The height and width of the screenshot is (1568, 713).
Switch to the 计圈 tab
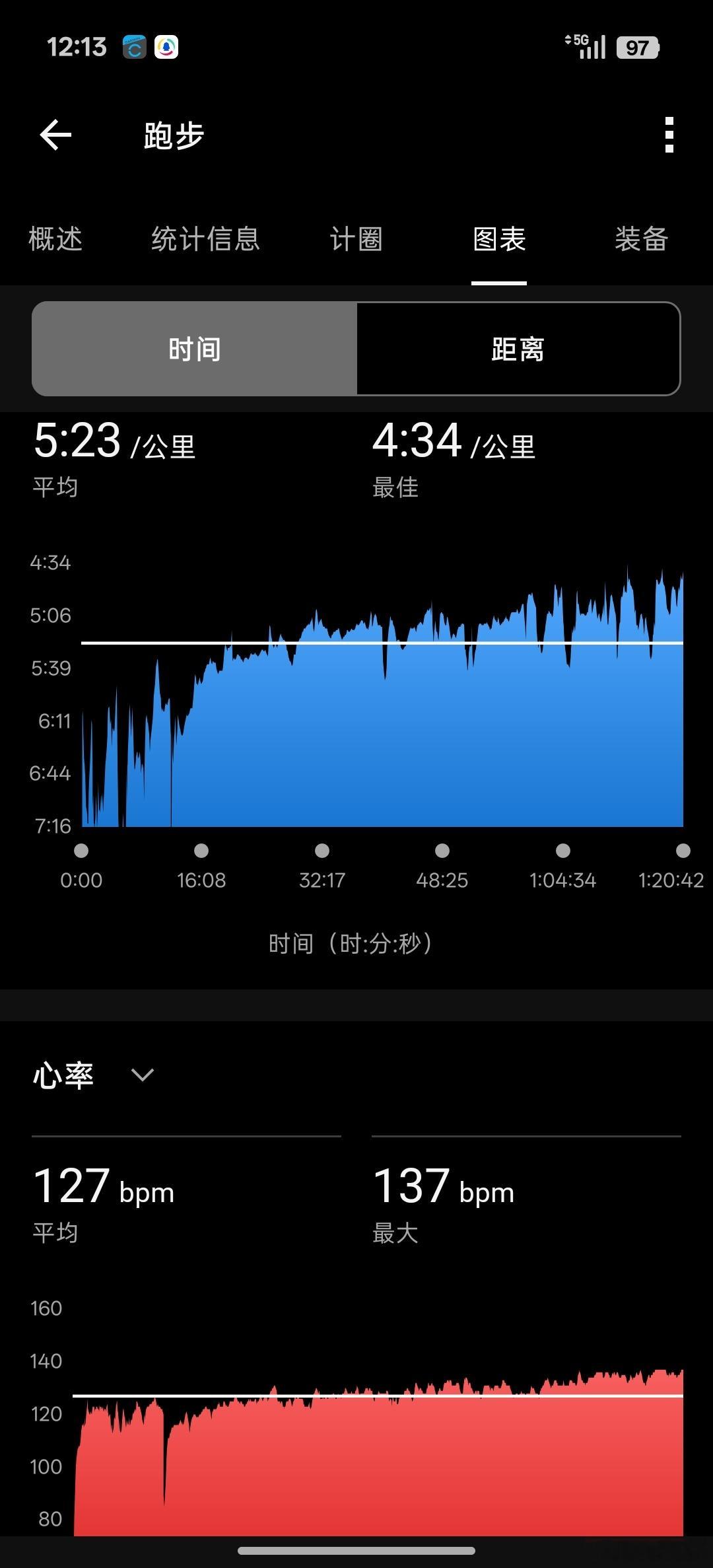pos(356,239)
